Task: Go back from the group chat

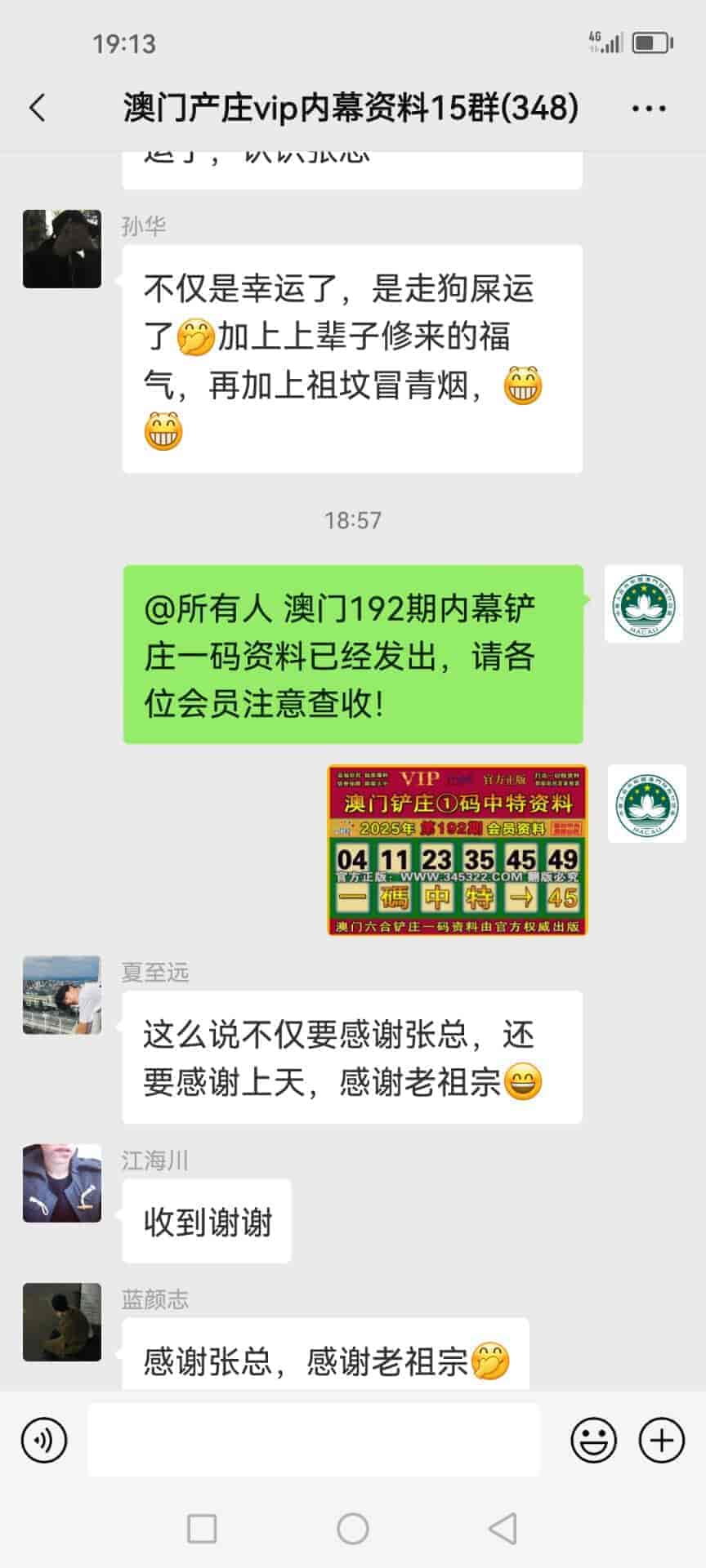Action: pos(38,108)
